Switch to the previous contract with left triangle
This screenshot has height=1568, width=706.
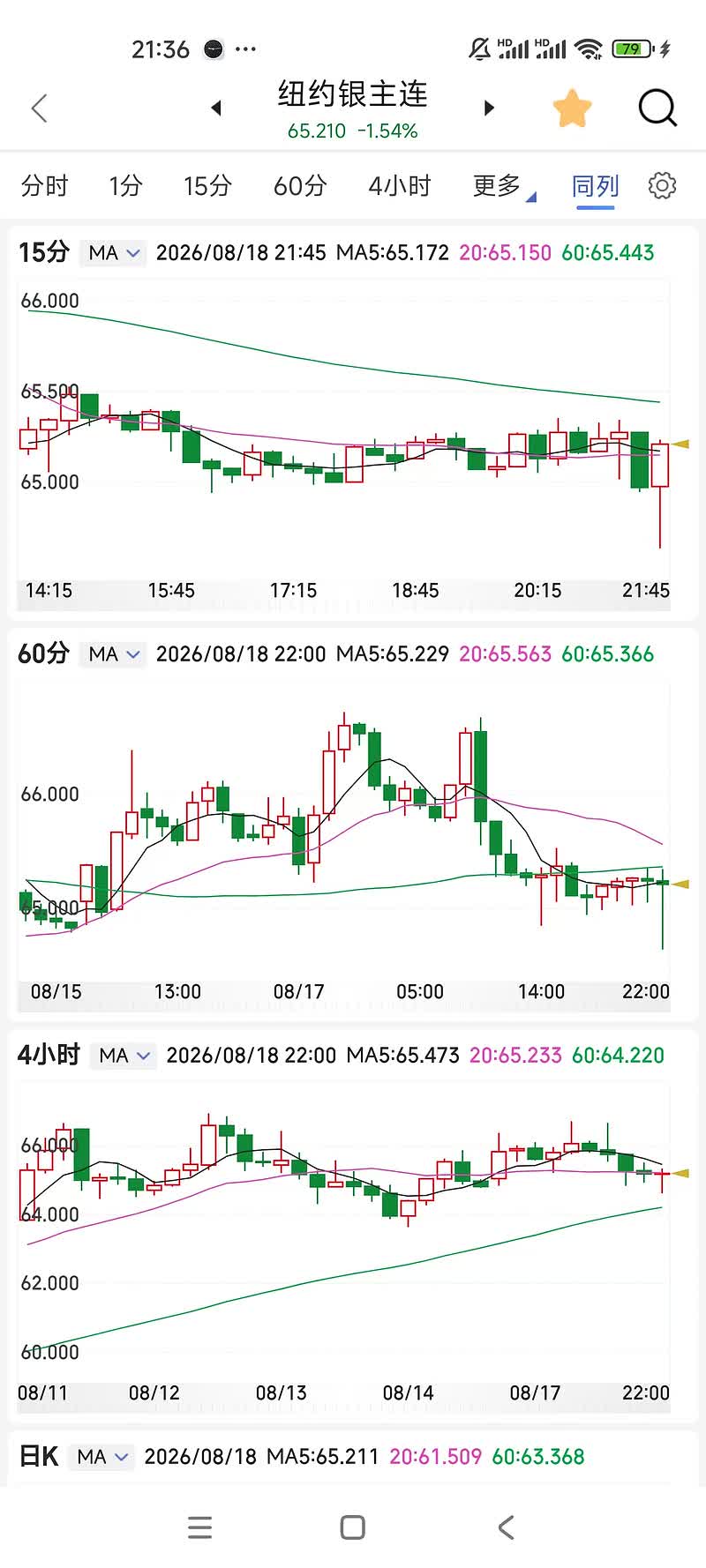pos(216,108)
